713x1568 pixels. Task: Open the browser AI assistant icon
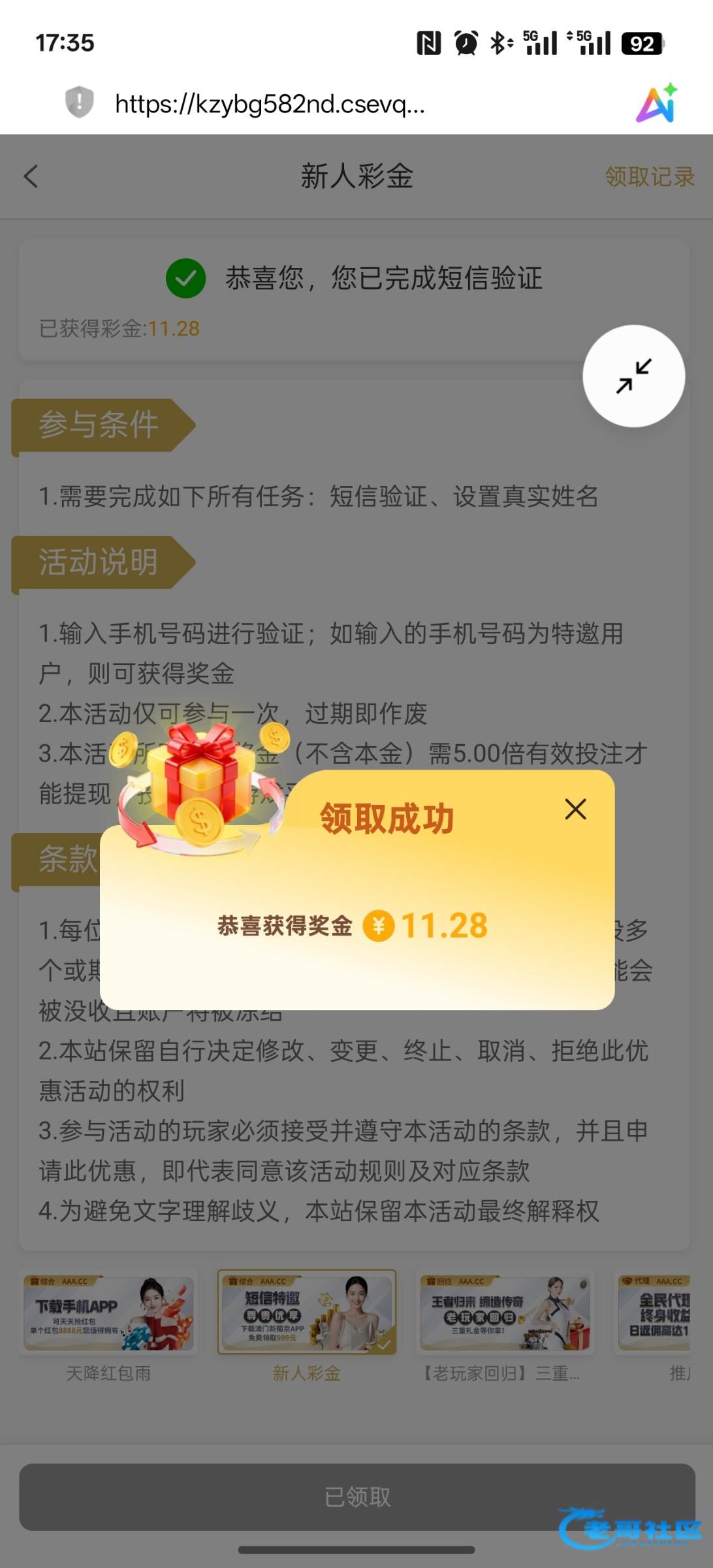pos(658,103)
